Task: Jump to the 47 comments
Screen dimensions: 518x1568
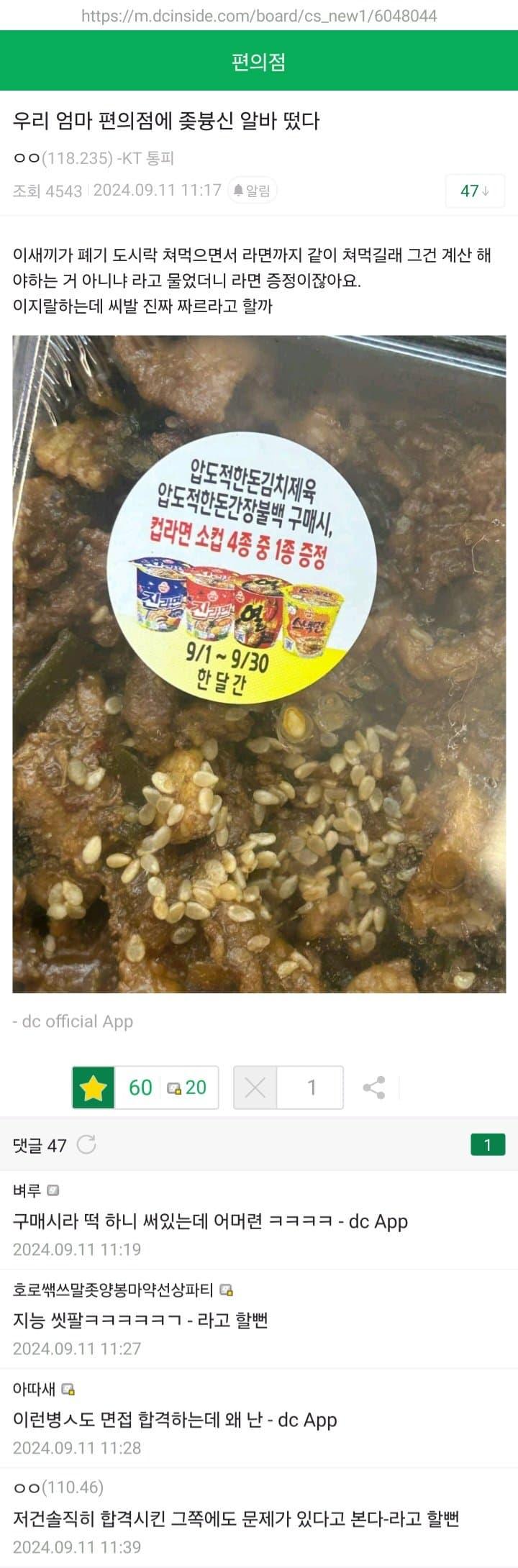Action: pos(474,191)
